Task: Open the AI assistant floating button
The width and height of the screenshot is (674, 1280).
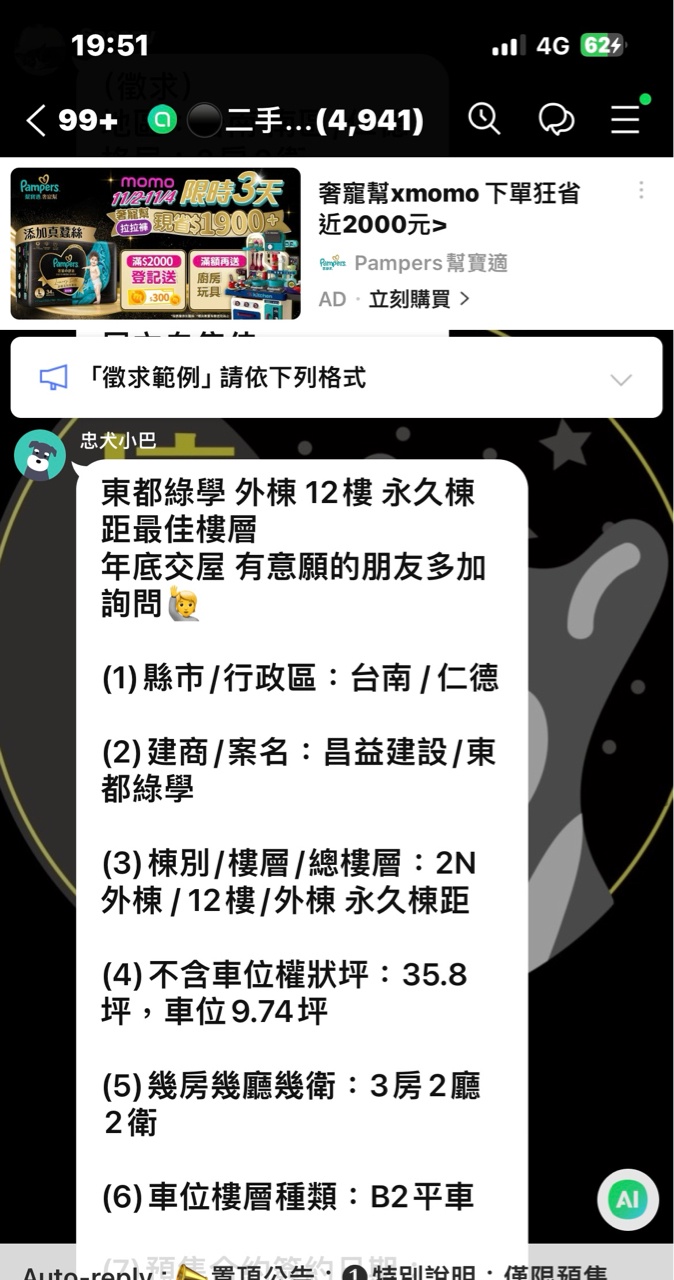Action: (627, 1199)
